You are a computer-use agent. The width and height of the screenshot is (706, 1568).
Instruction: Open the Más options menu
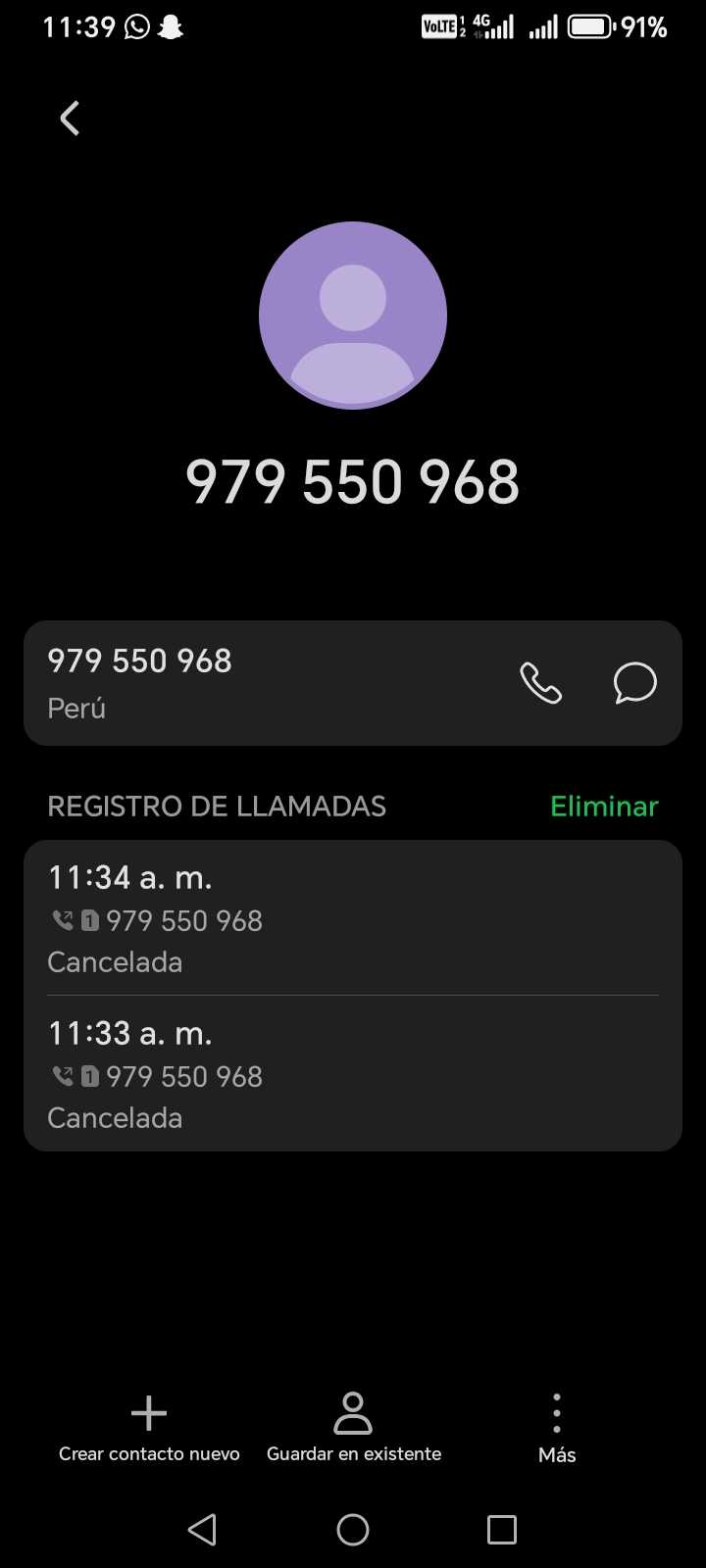(x=556, y=1429)
